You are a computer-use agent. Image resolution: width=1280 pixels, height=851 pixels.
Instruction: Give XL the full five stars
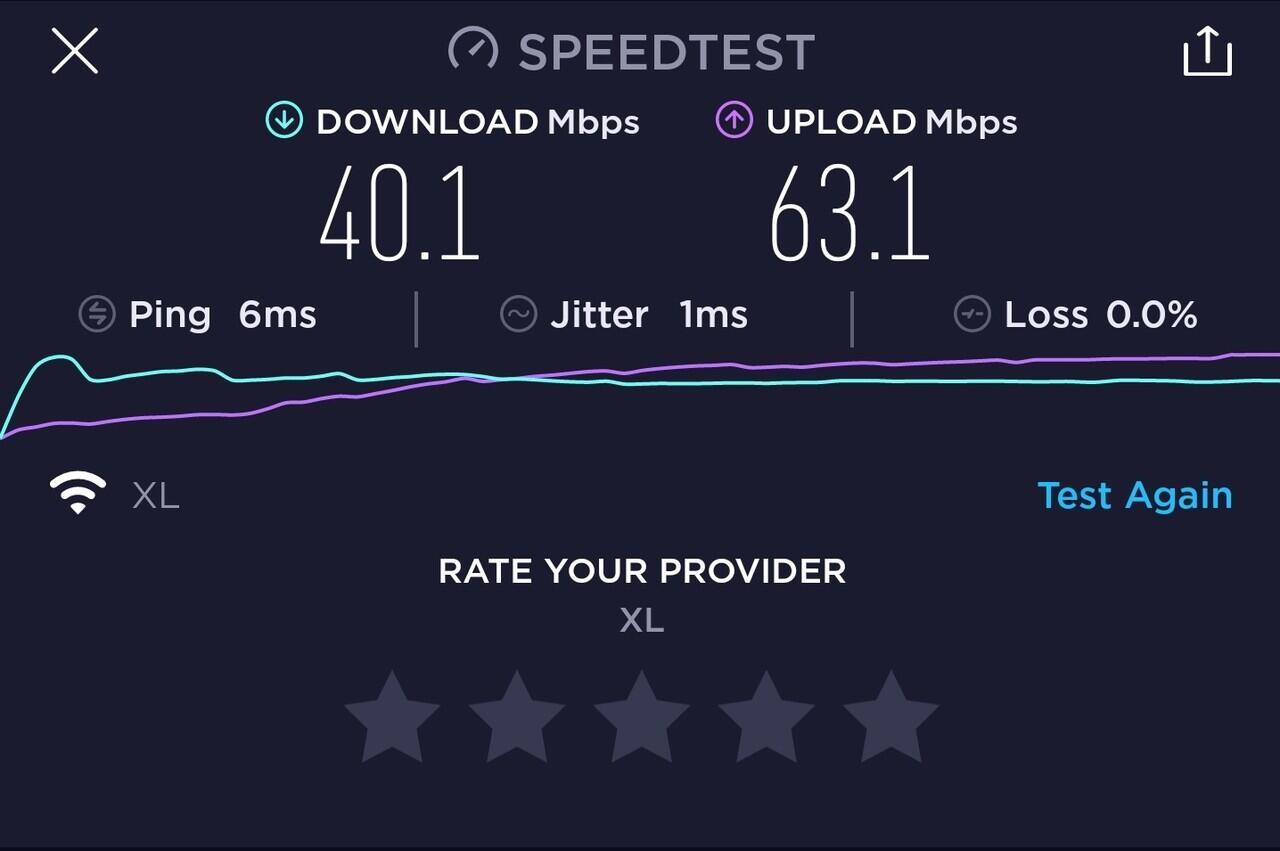pos(891,717)
